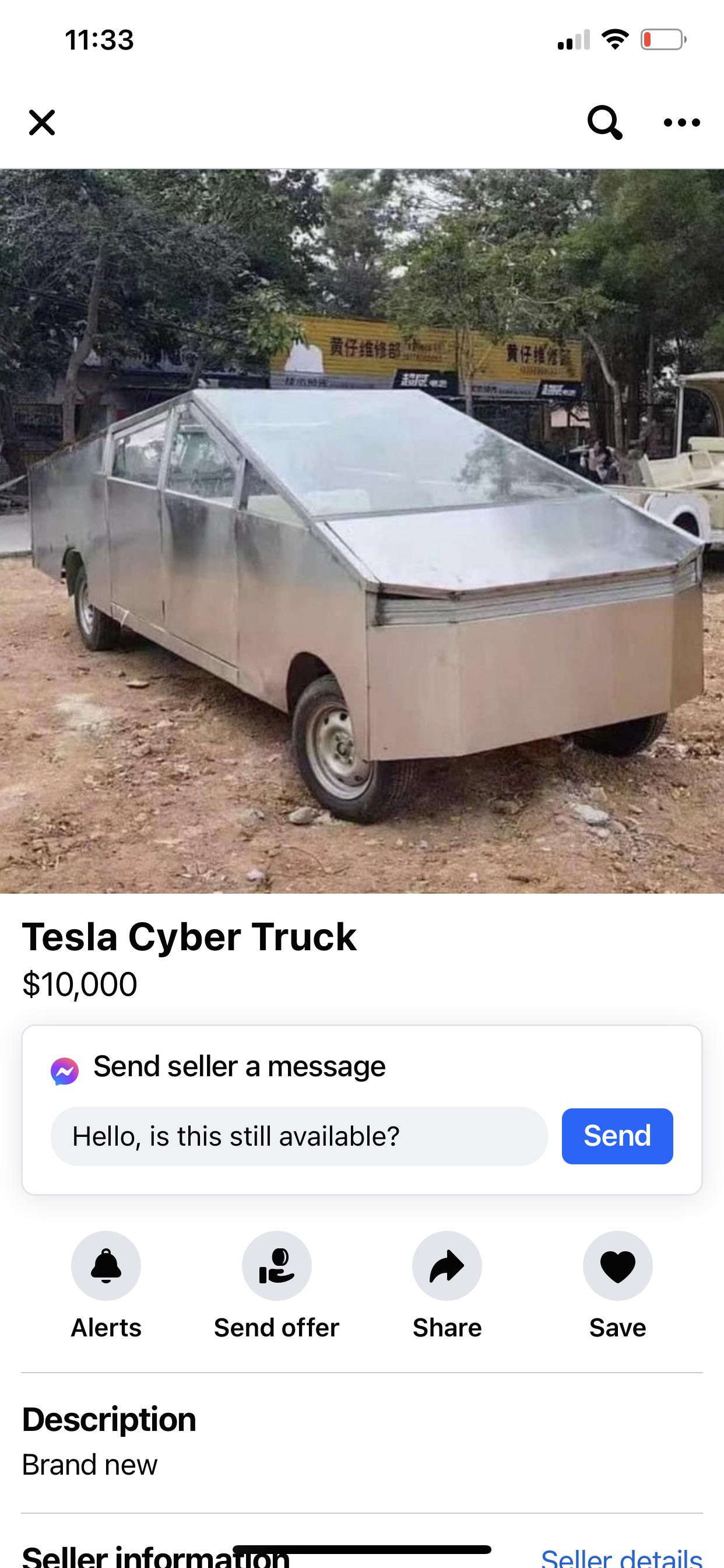
Task: Open the Tesla Cyber Truck listing photo
Action: click(x=362, y=531)
